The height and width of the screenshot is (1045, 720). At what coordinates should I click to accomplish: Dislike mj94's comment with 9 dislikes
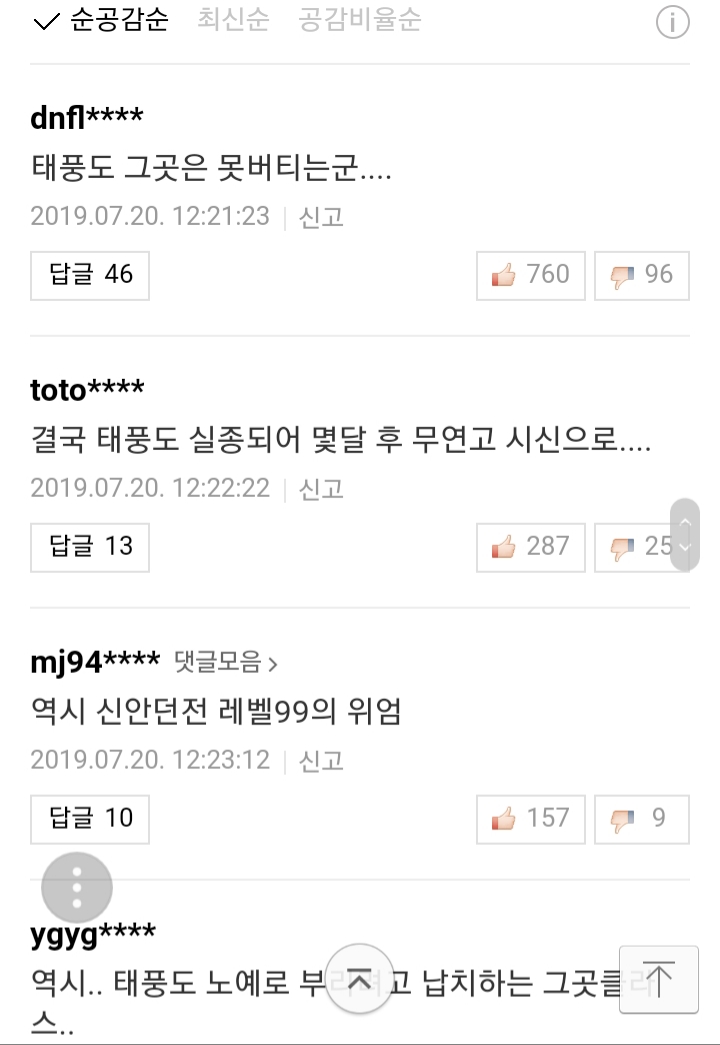(x=641, y=819)
